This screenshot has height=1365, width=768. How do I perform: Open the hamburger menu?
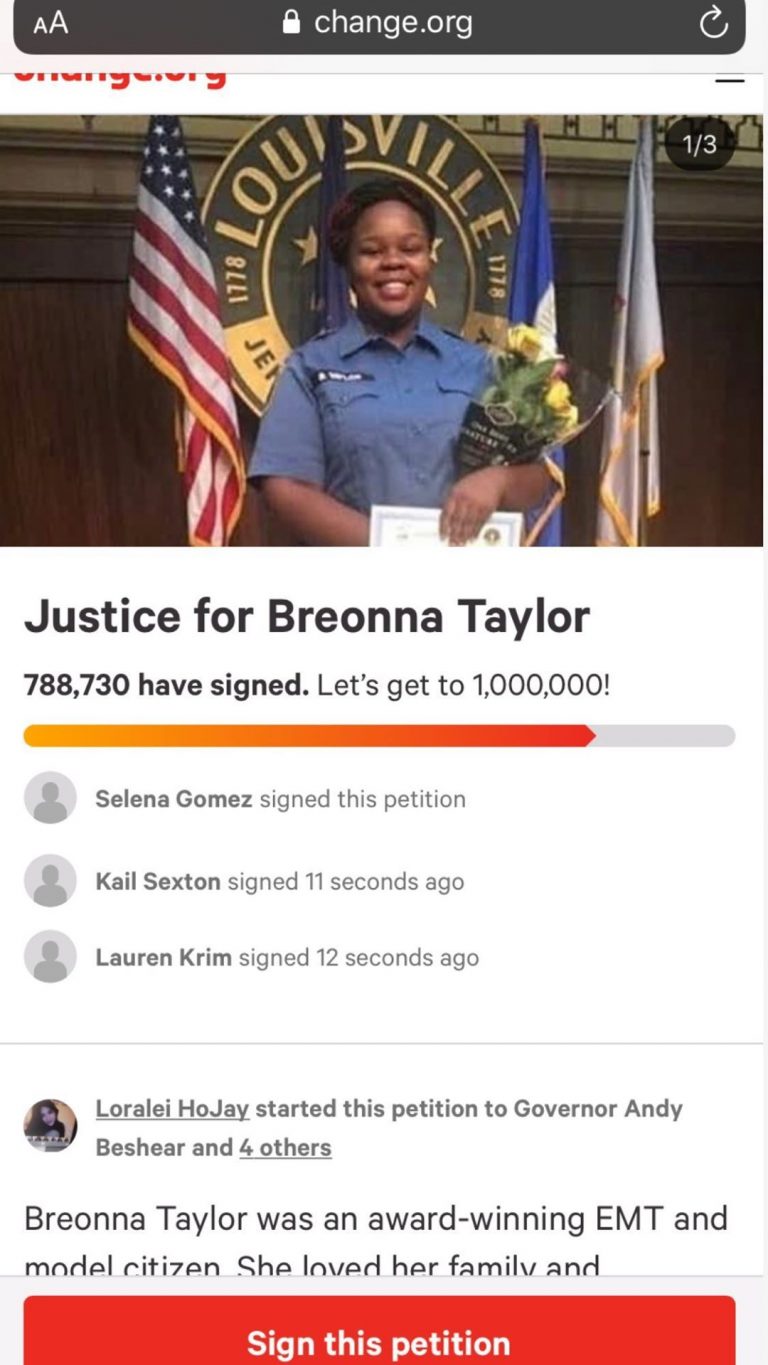pyautogui.click(x=730, y=80)
